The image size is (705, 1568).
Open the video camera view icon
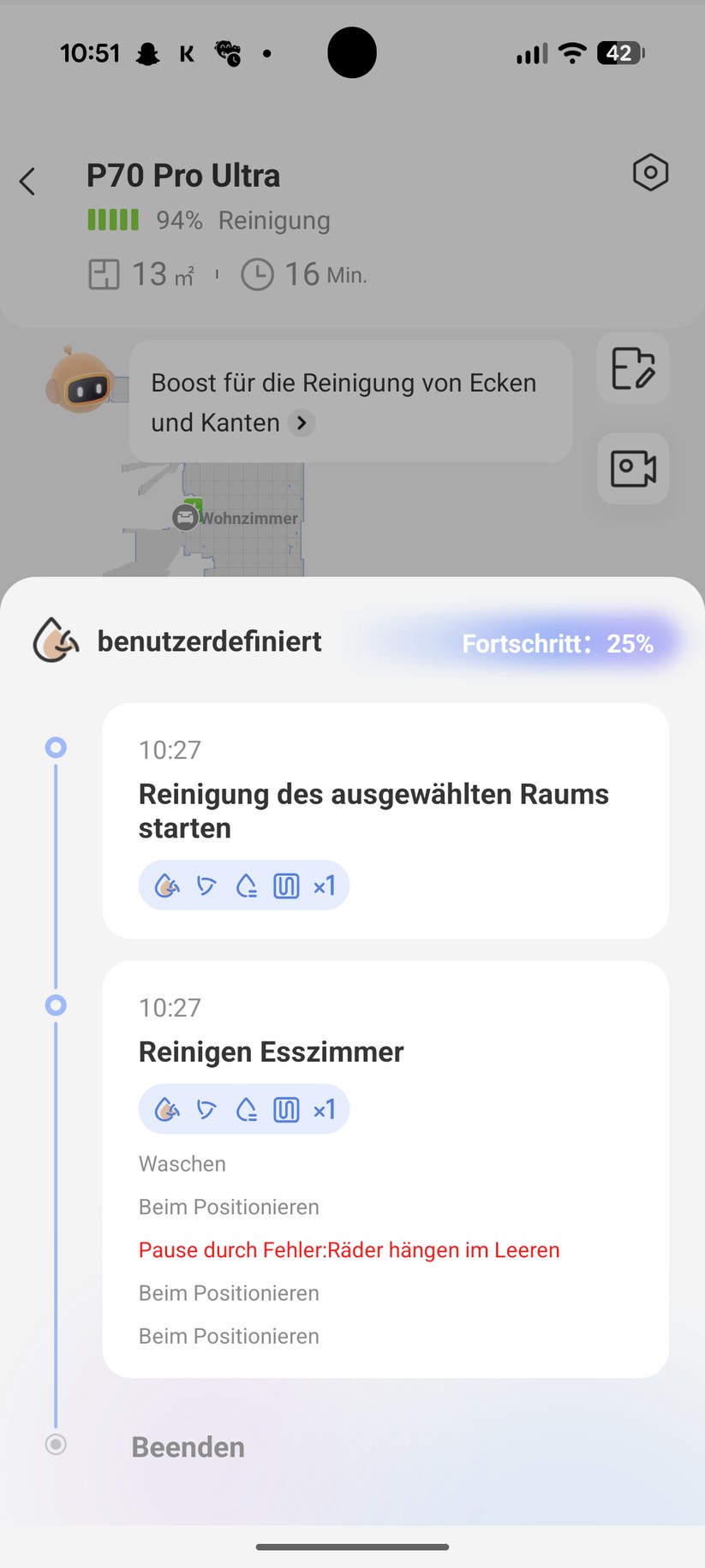tap(633, 468)
